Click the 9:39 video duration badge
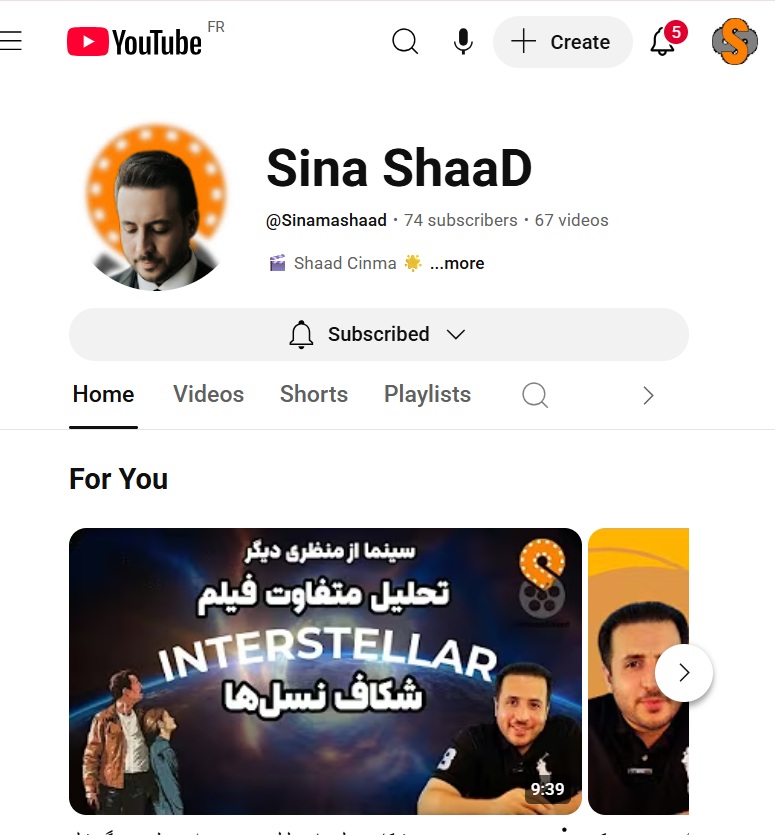The image size is (775, 835). click(x=546, y=789)
